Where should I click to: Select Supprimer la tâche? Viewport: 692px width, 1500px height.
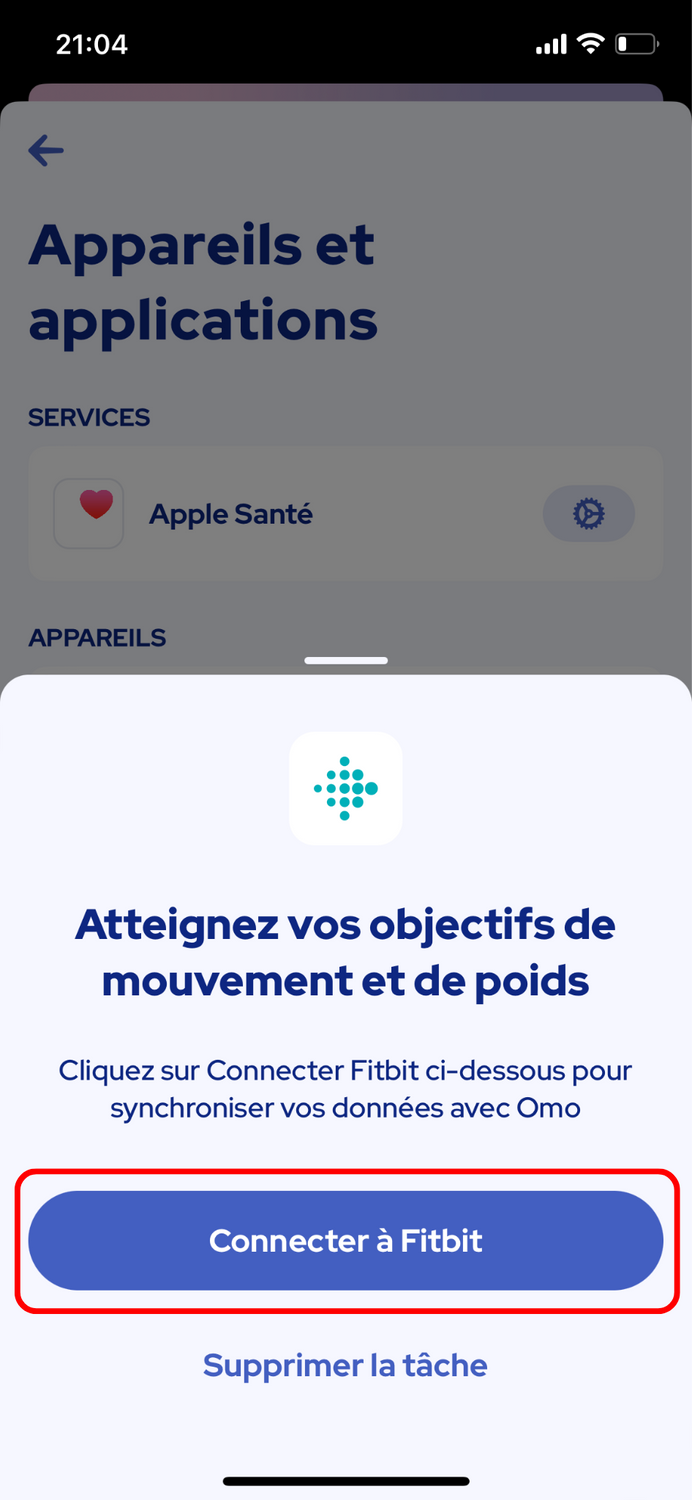pyautogui.click(x=346, y=1365)
